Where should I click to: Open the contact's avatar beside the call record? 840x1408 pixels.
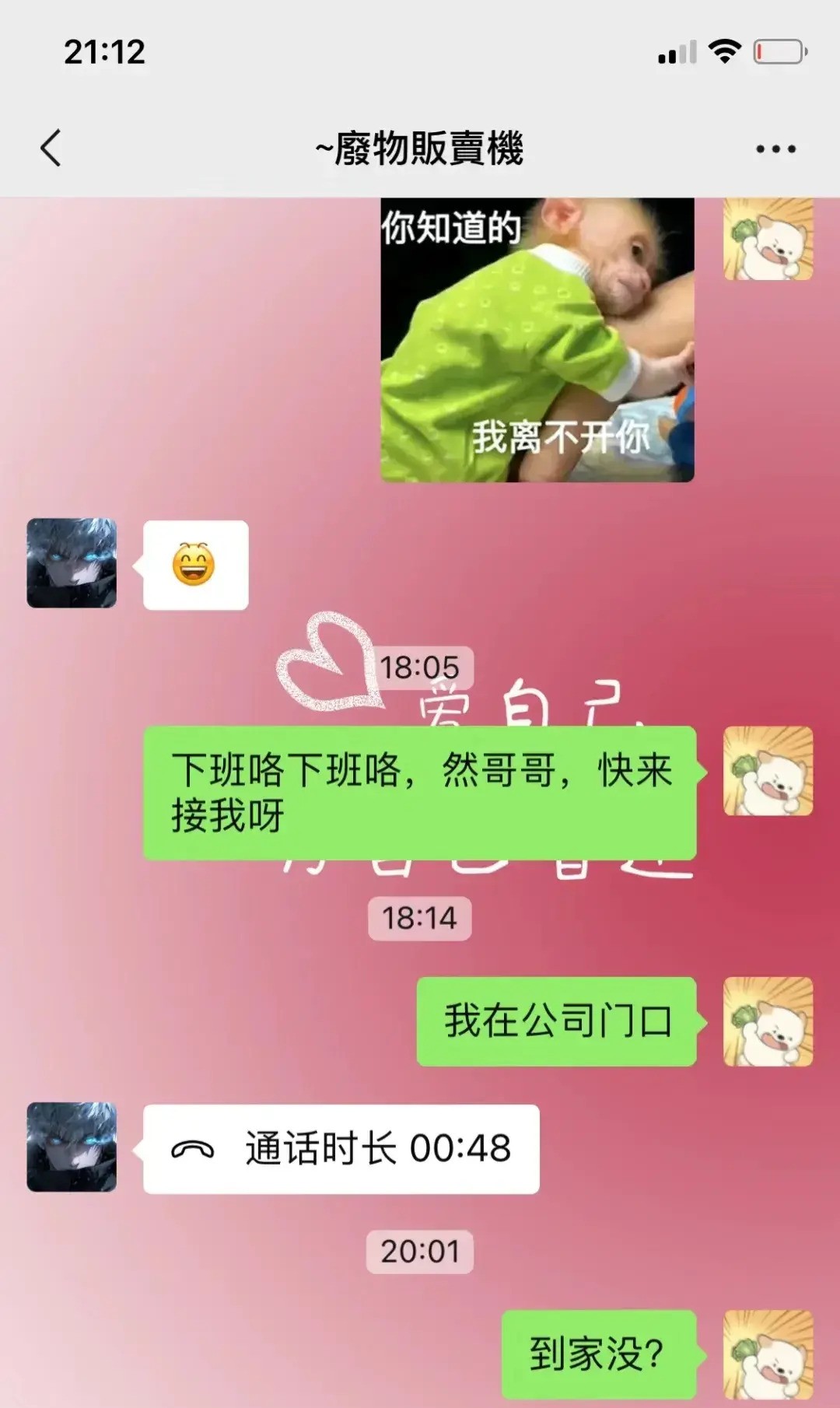click(x=72, y=1147)
